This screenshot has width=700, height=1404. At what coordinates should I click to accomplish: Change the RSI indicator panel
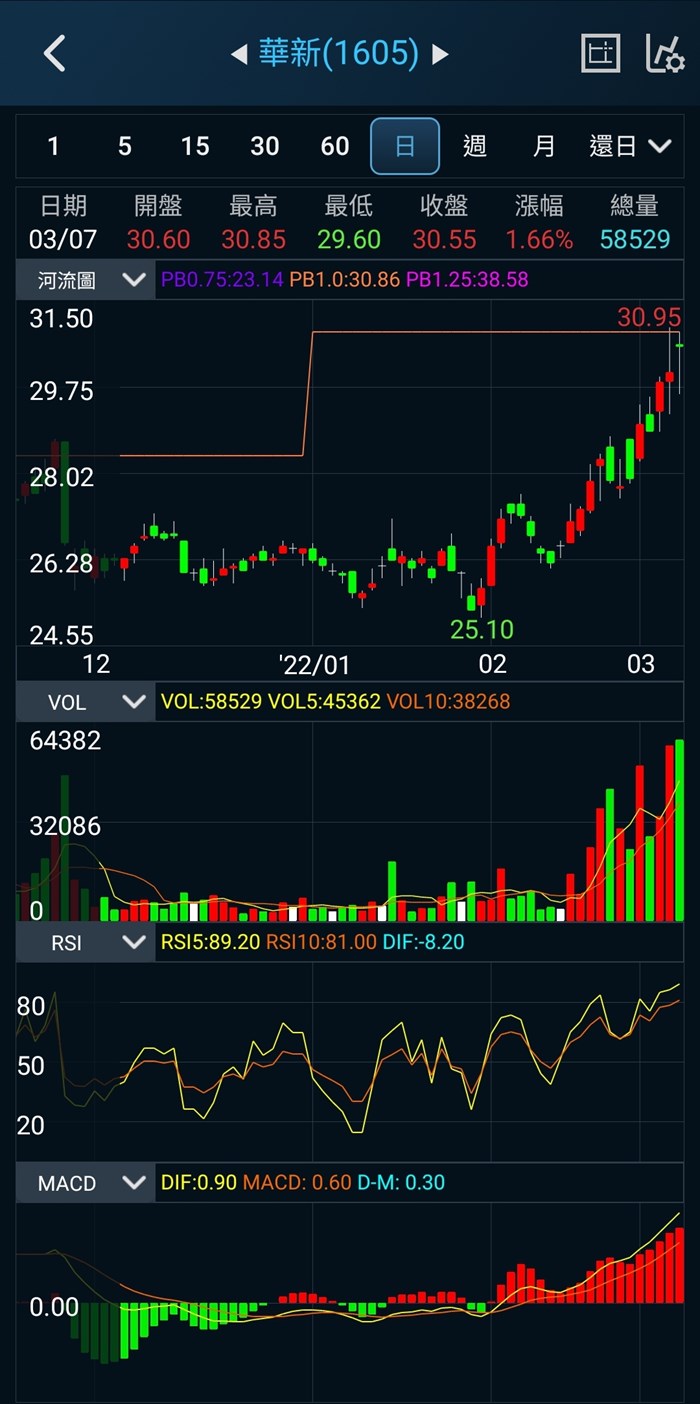(85, 942)
